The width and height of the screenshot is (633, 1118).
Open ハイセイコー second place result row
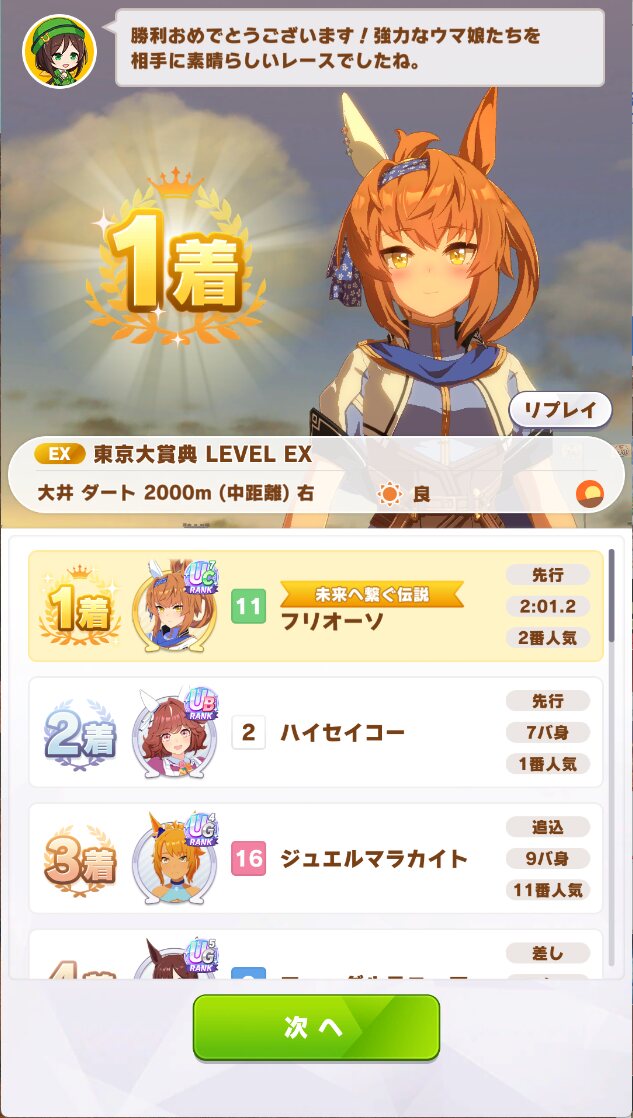pyautogui.click(x=316, y=733)
